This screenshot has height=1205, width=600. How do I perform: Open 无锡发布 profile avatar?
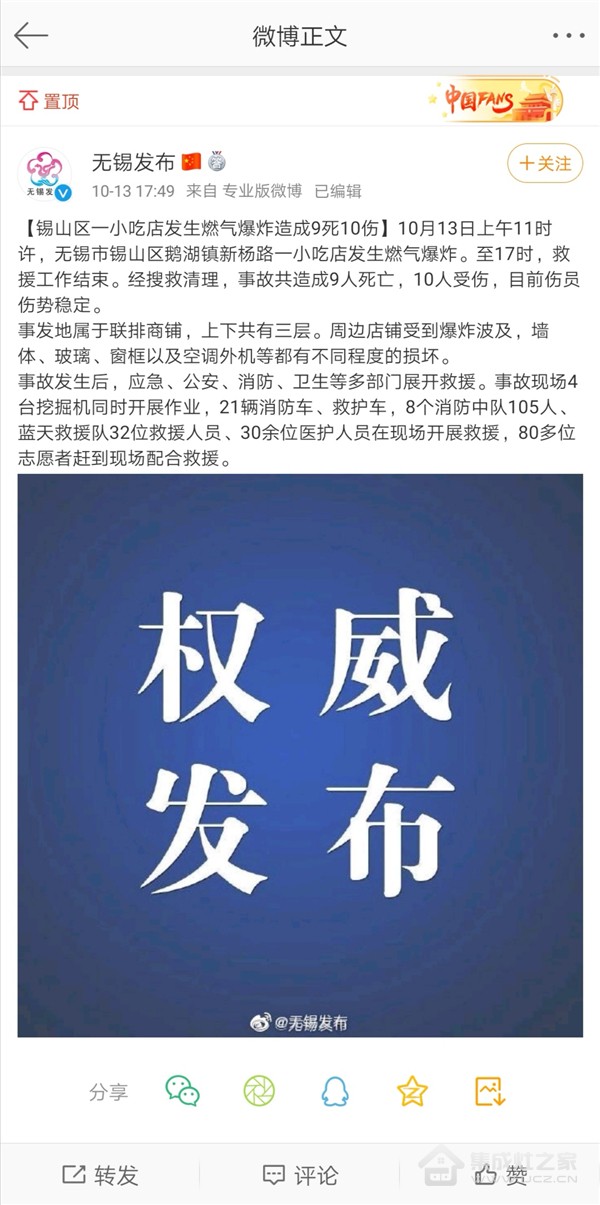45,173
